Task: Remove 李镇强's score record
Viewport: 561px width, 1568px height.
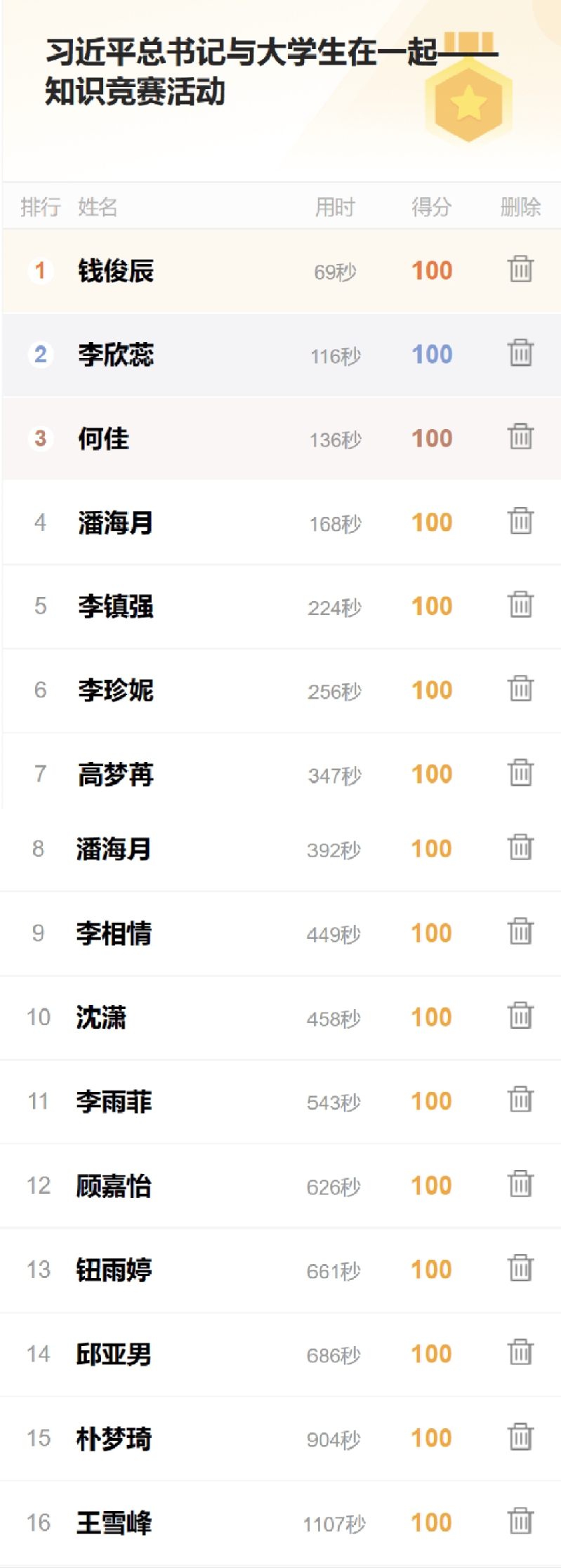Action: pyautogui.click(x=520, y=605)
